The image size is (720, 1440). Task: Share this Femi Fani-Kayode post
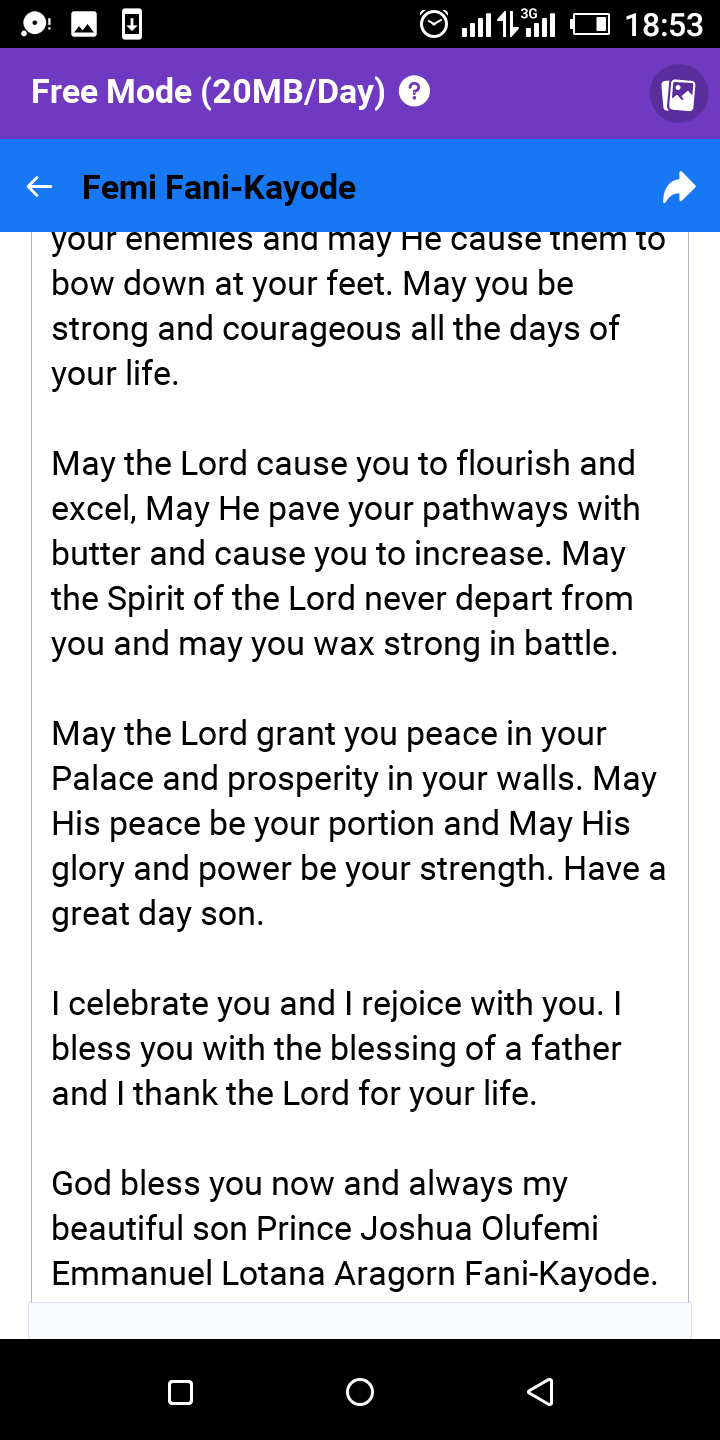(679, 187)
